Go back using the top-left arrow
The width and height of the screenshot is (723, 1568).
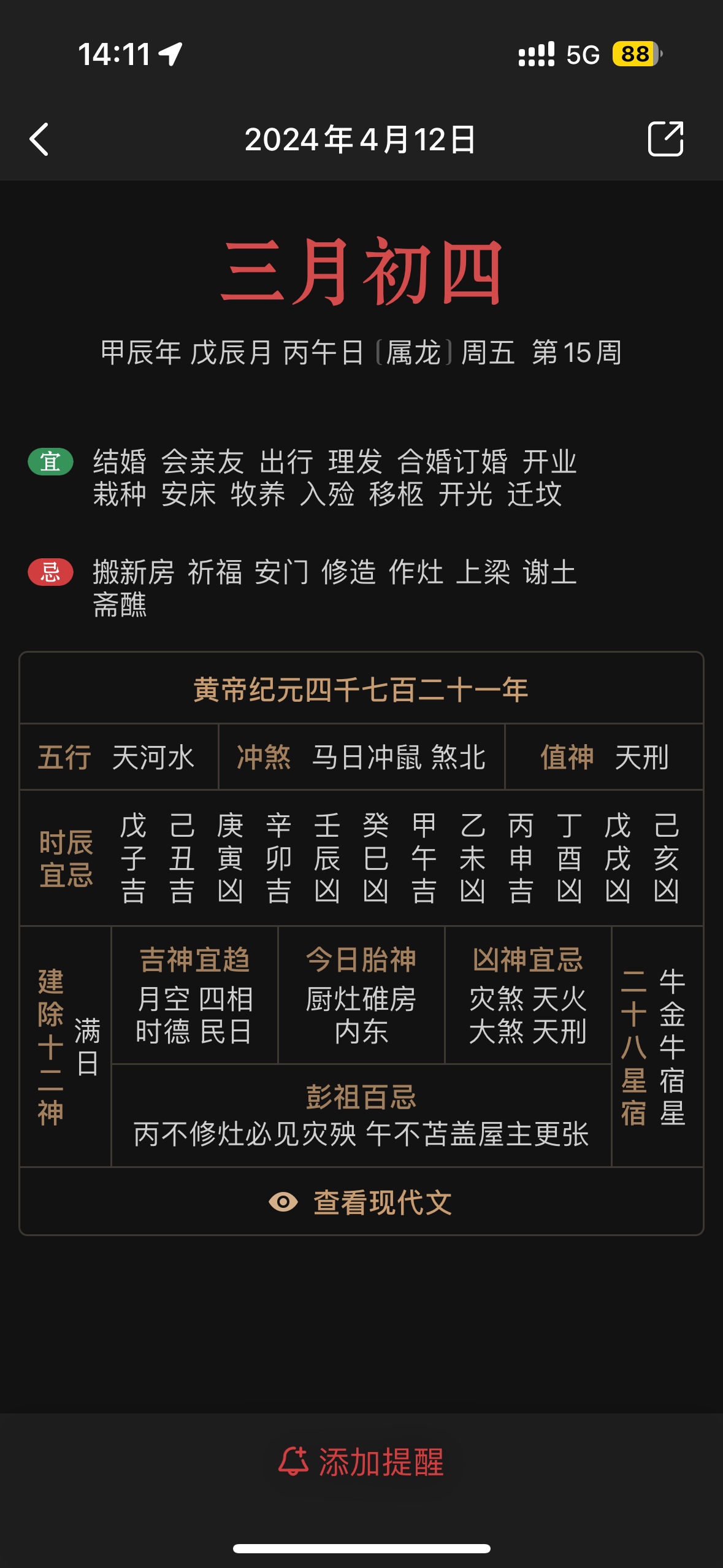[39, 139]
